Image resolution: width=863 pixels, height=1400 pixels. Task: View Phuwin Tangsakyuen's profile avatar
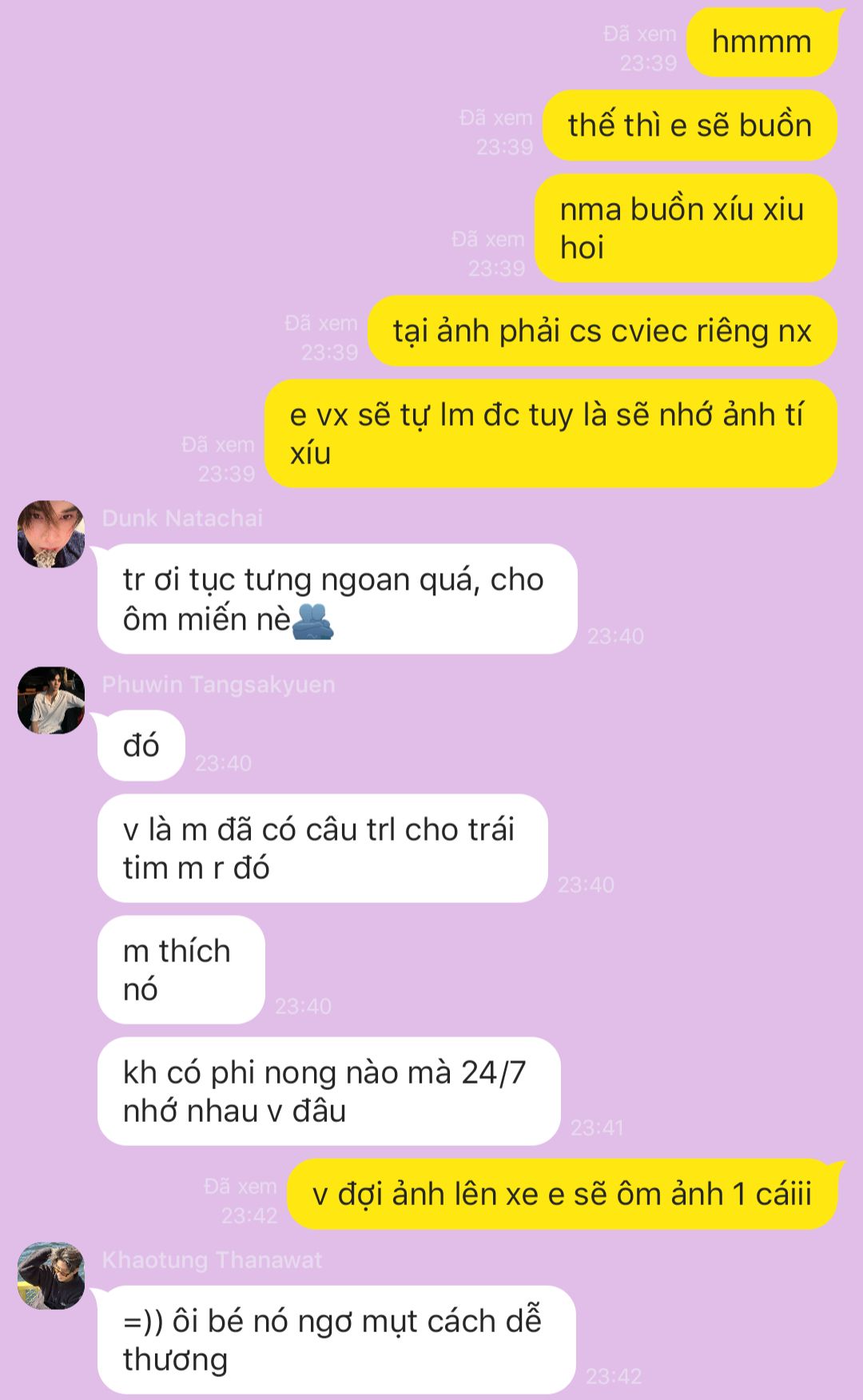[51, 700]
